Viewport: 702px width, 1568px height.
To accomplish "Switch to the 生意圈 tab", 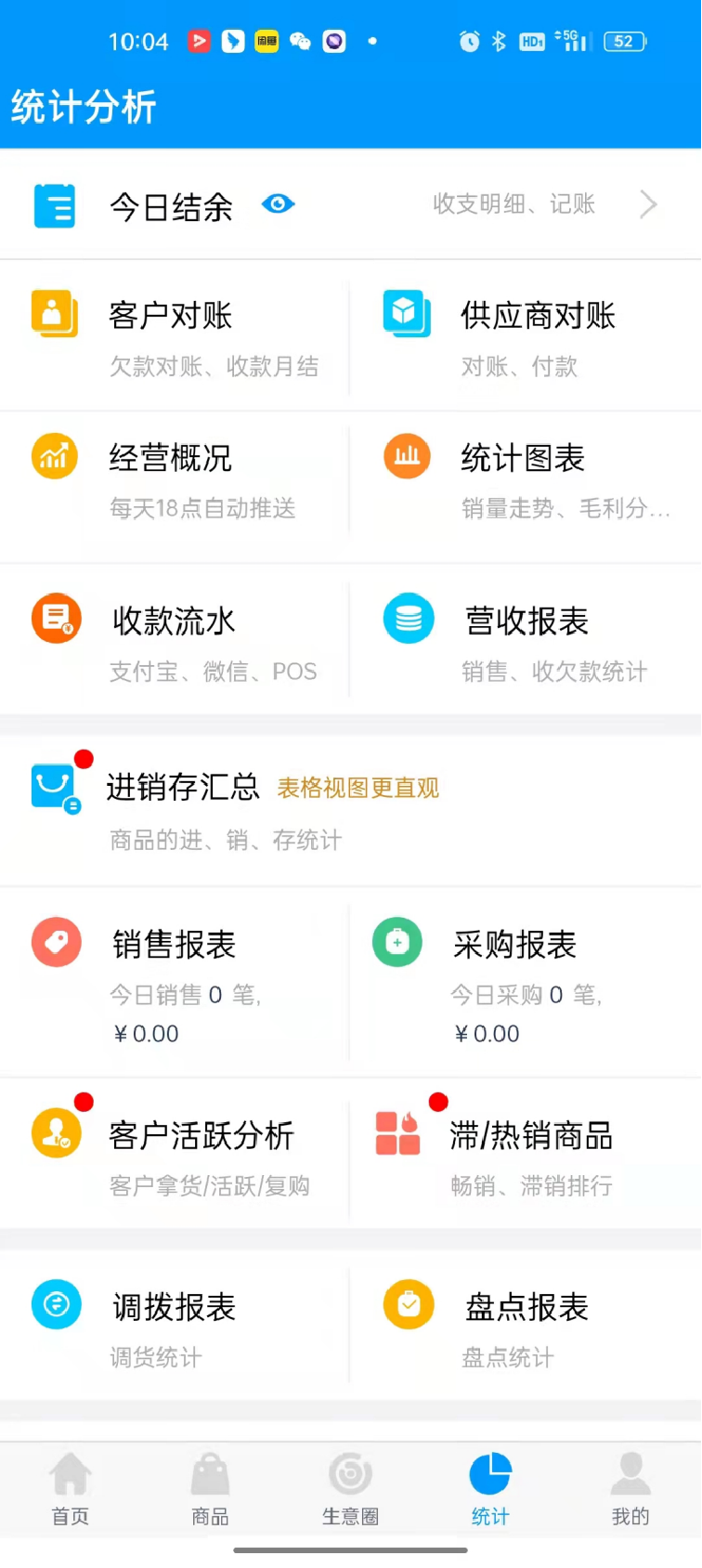I will (350, 1491).
